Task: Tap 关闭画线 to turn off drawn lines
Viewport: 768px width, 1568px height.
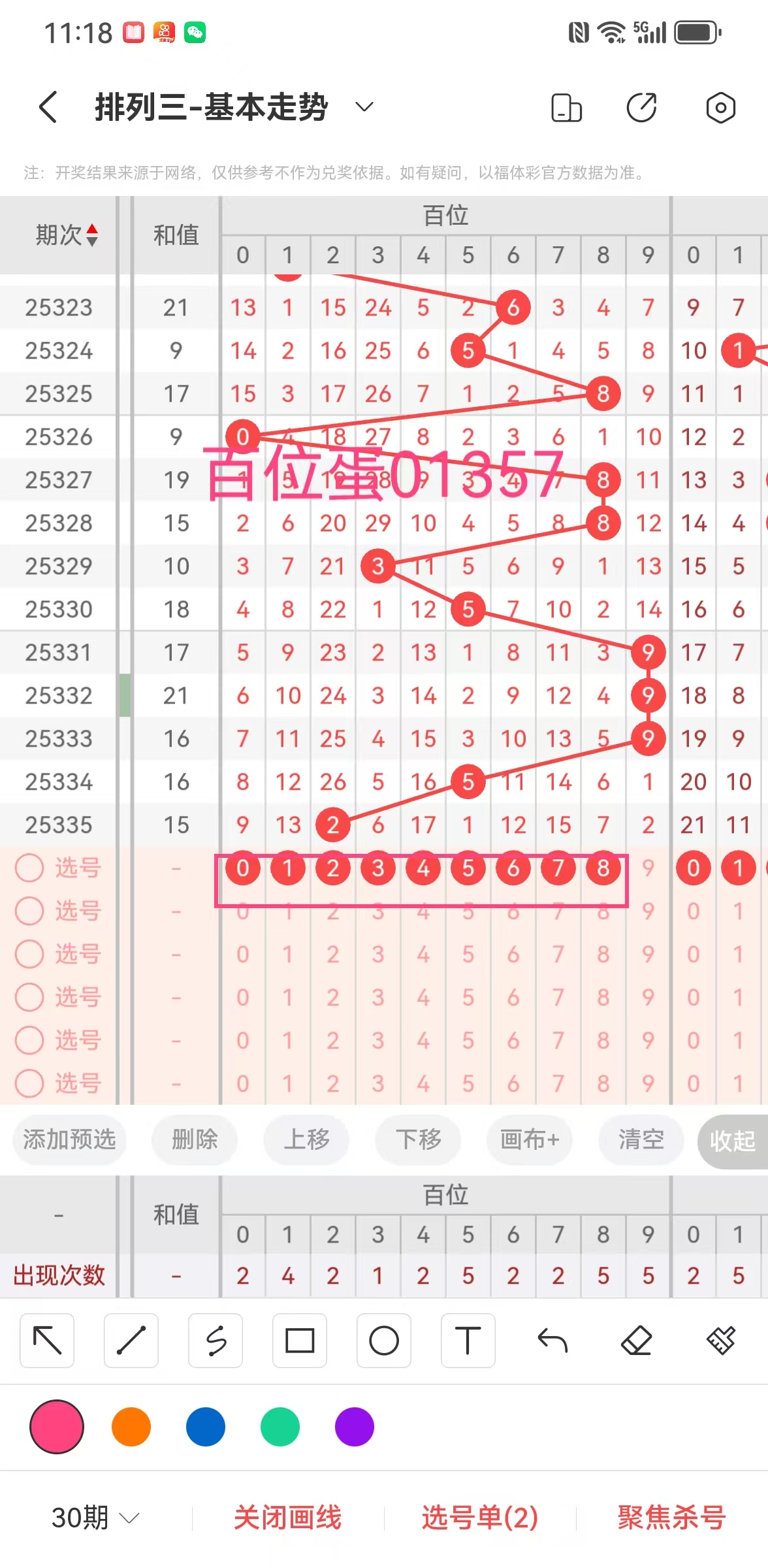Action: point(287,1518)
